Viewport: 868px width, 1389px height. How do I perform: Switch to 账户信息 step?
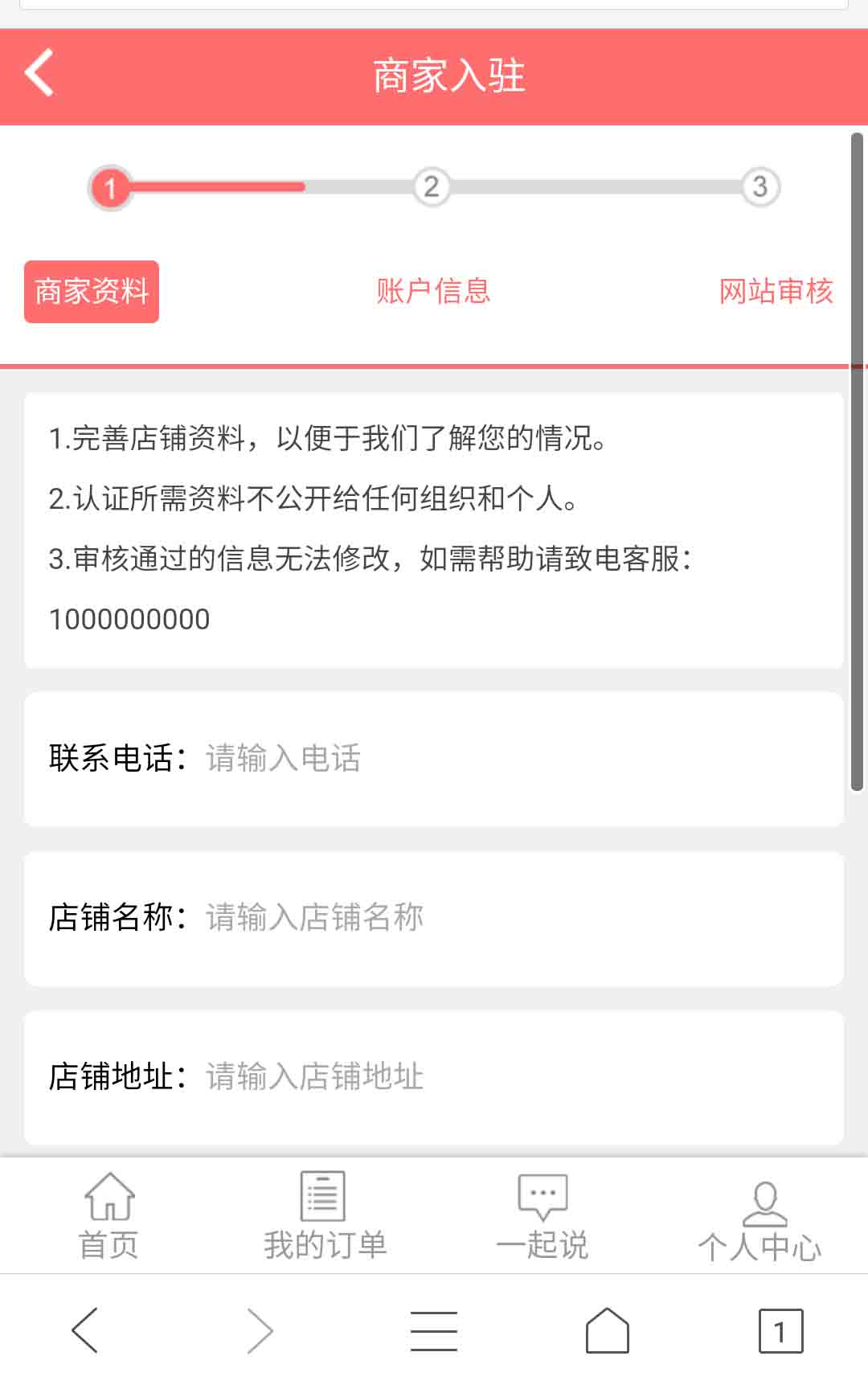433,291
